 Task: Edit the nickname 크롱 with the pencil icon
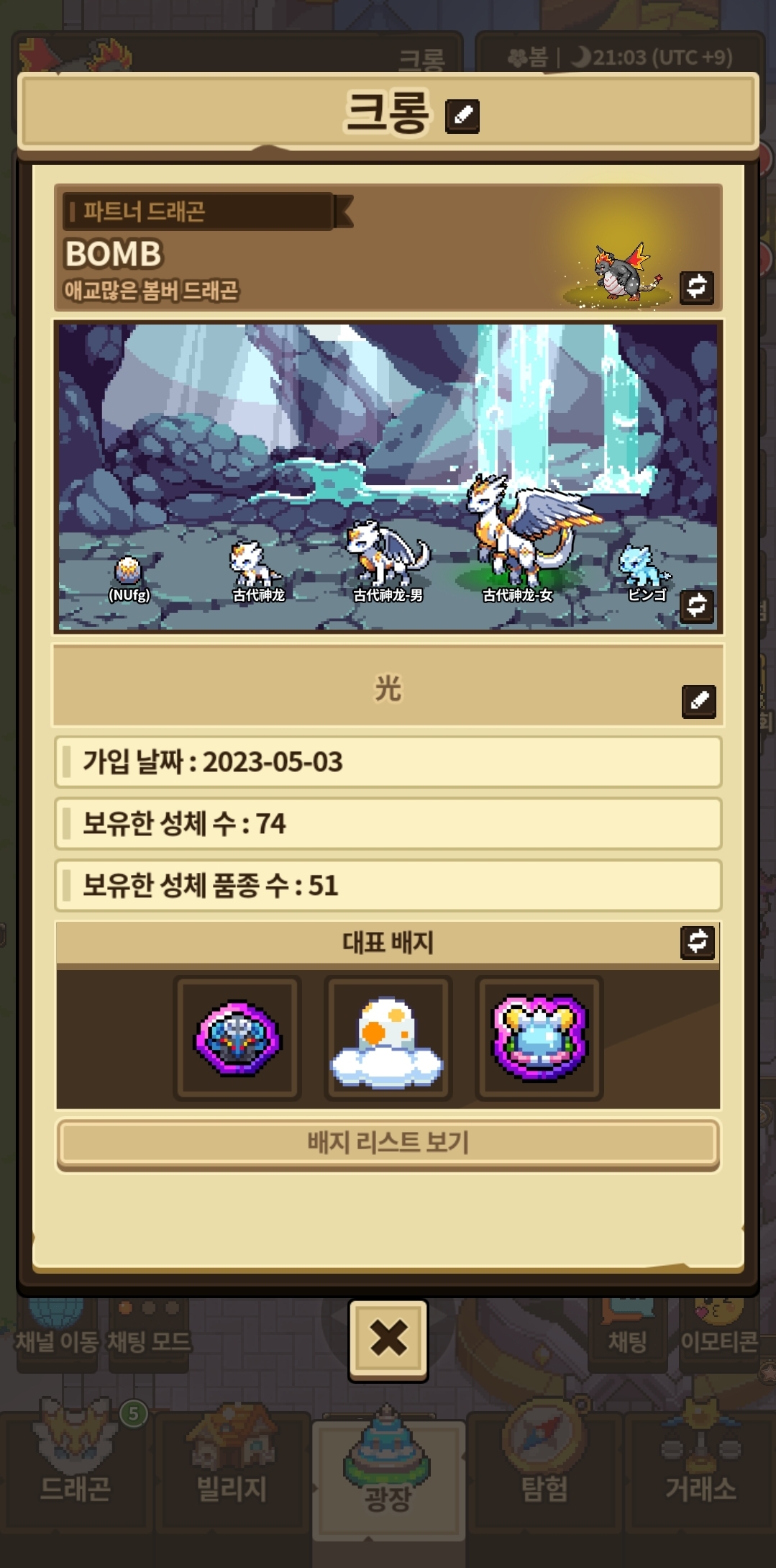(462, 116)
